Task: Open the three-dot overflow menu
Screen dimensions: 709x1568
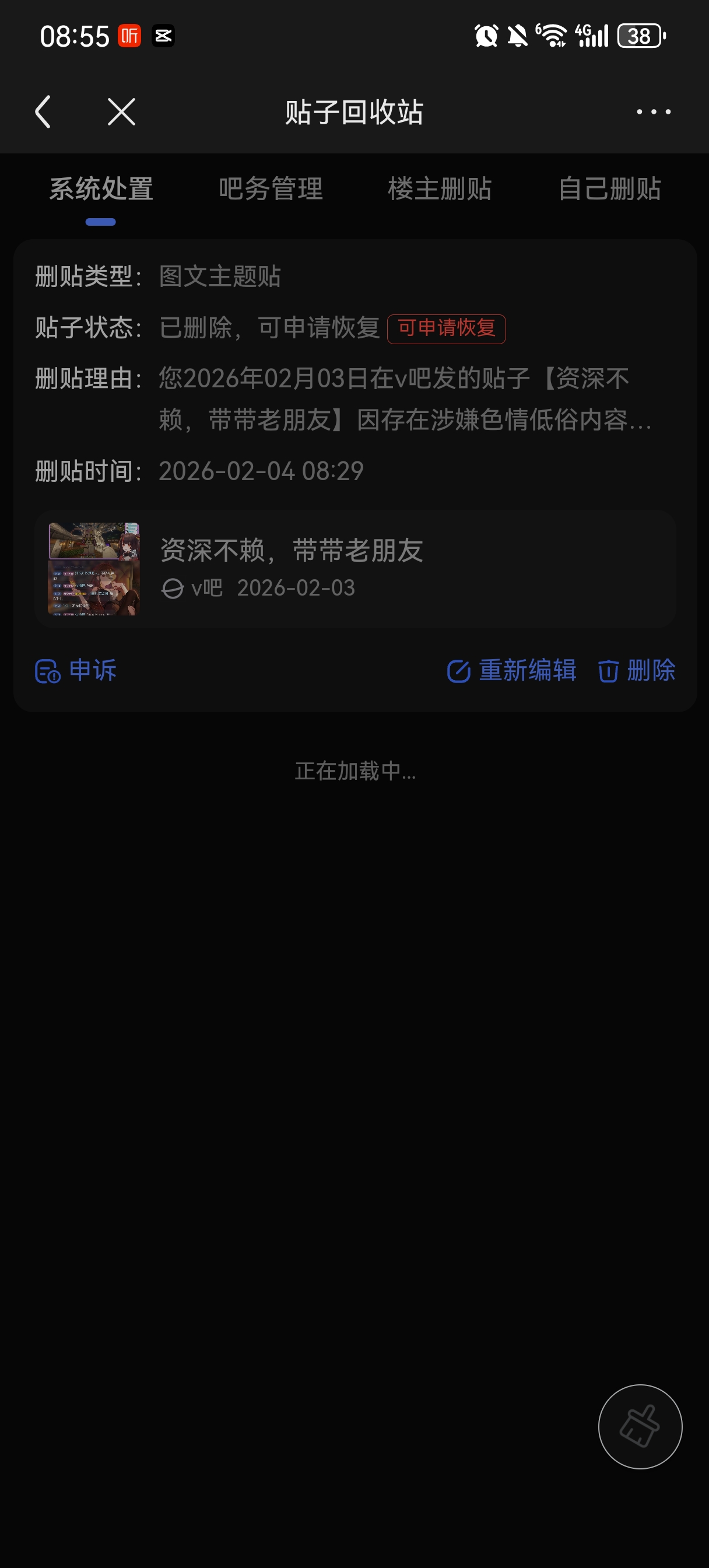Action: [653, 112]
